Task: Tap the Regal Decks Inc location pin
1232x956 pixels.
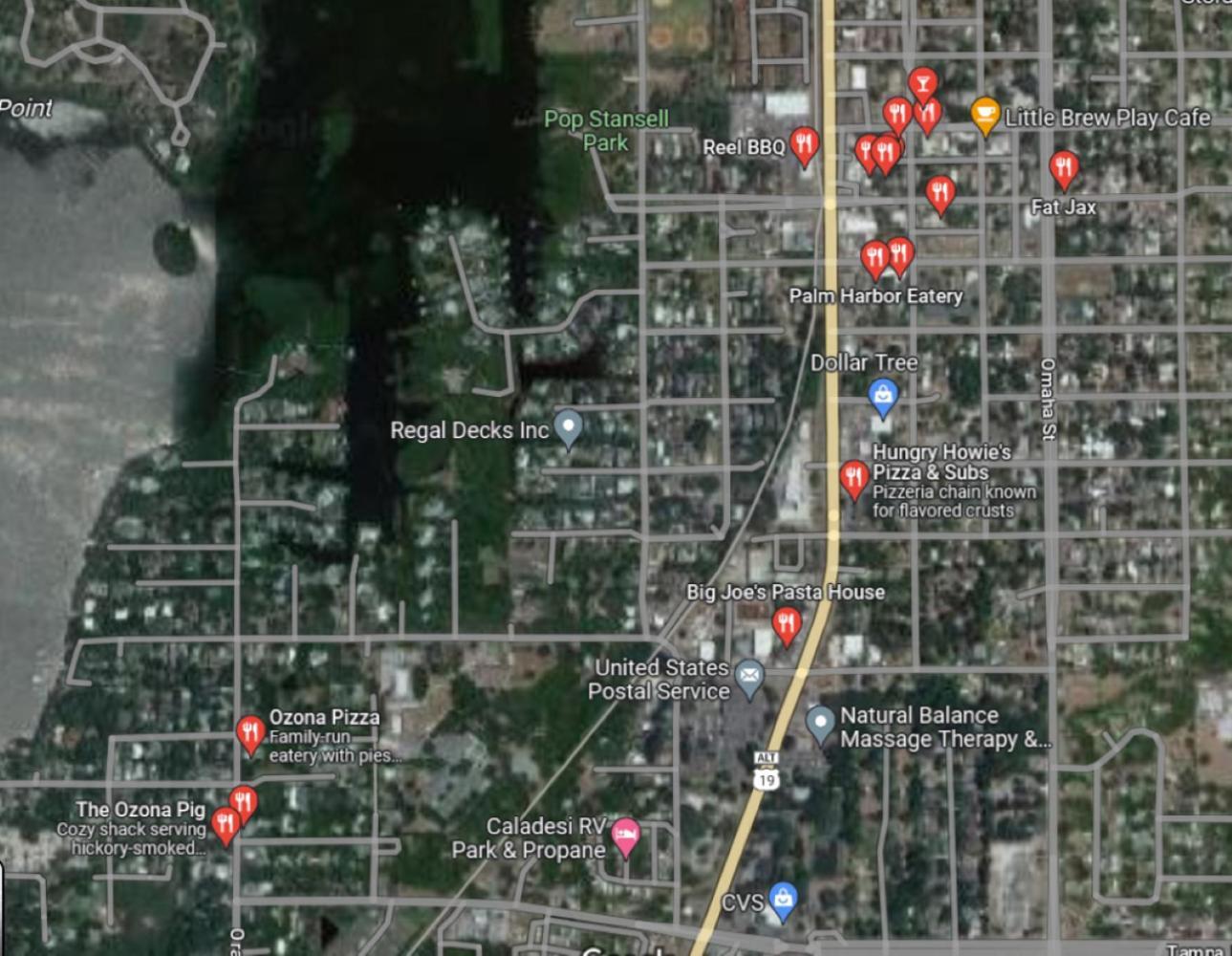Action: click(x=568, y=427)
